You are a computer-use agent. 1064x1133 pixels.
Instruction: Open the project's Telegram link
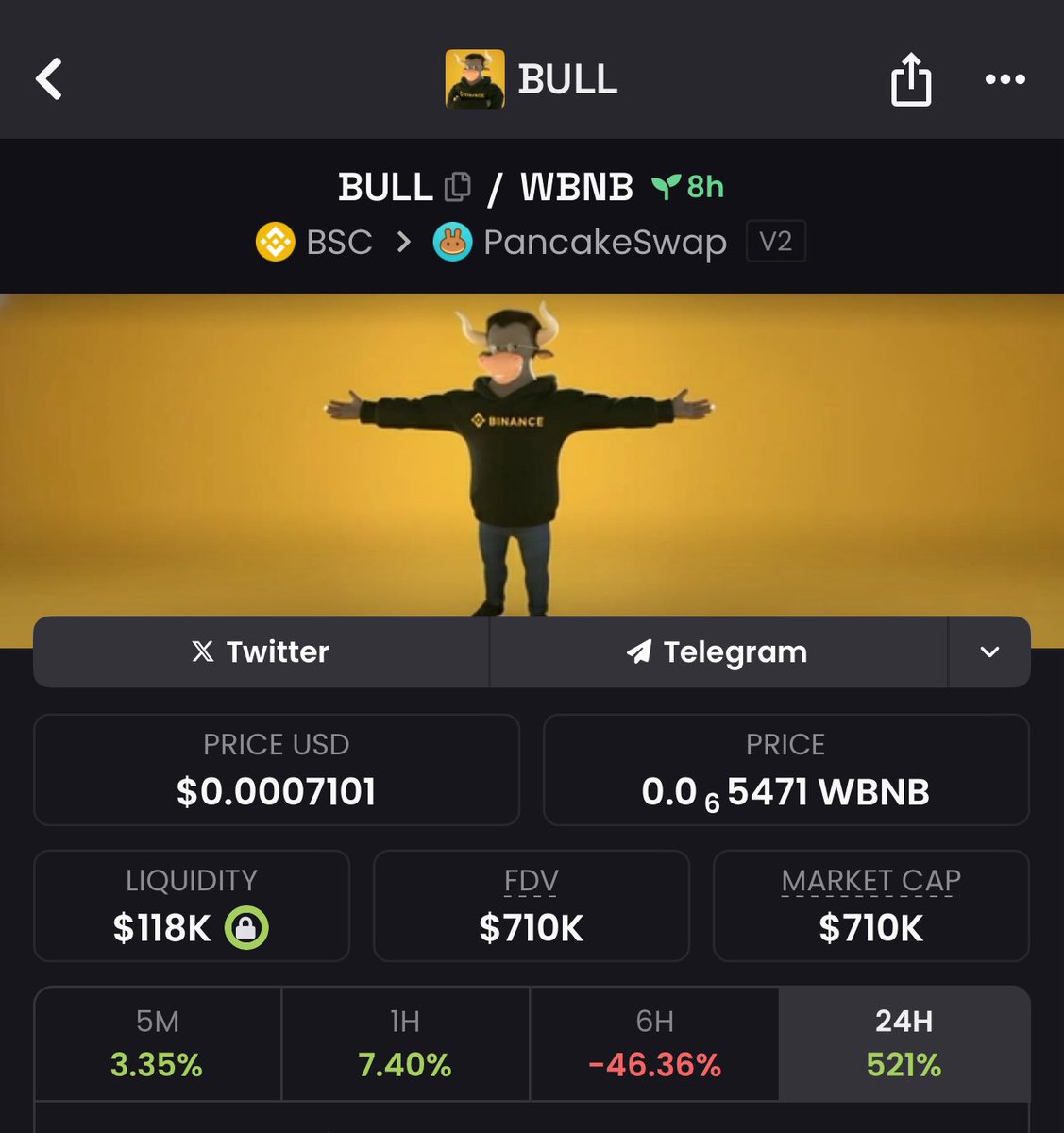pos(718,651)
